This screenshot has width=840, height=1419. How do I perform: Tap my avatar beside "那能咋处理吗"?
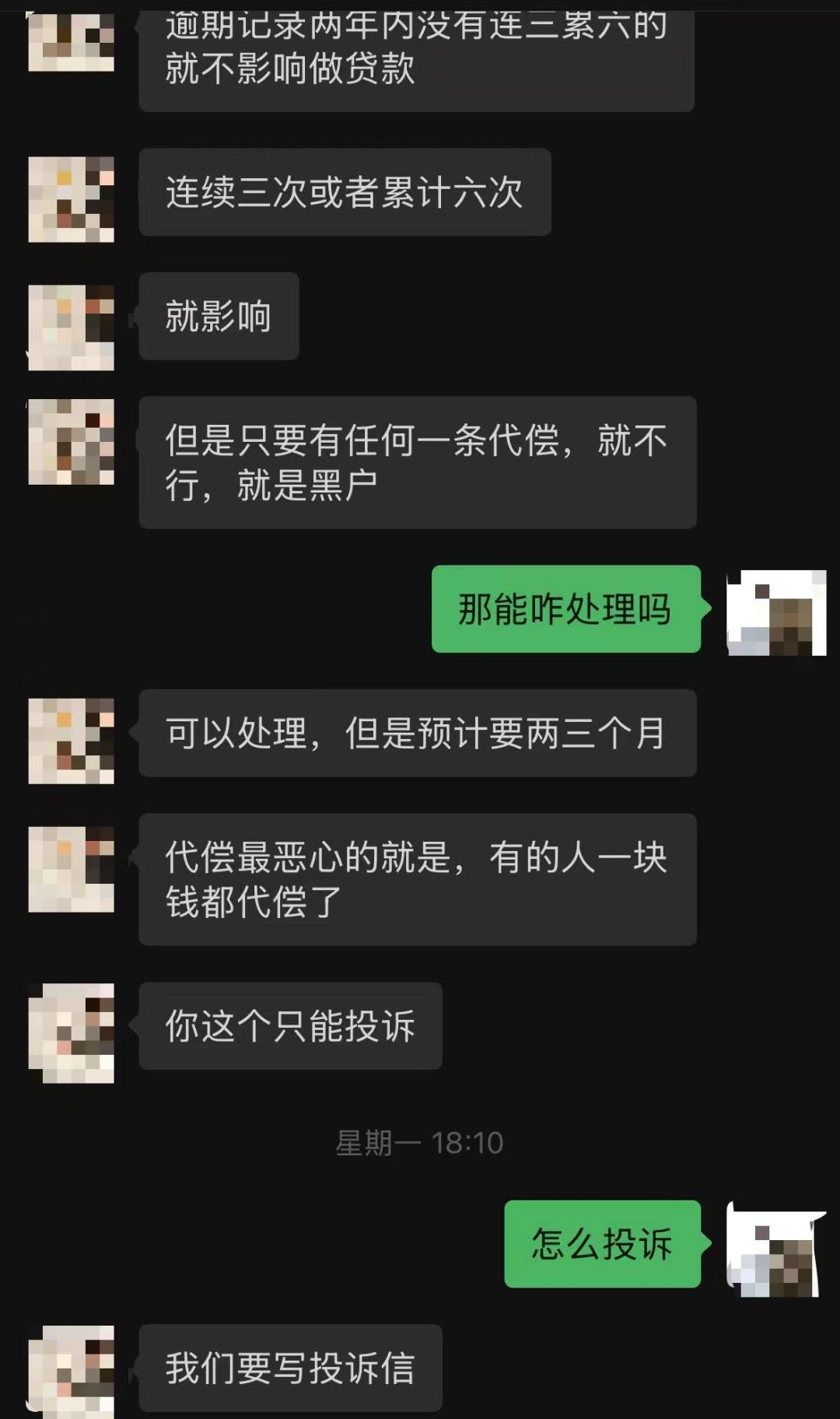tap(775, 613)
